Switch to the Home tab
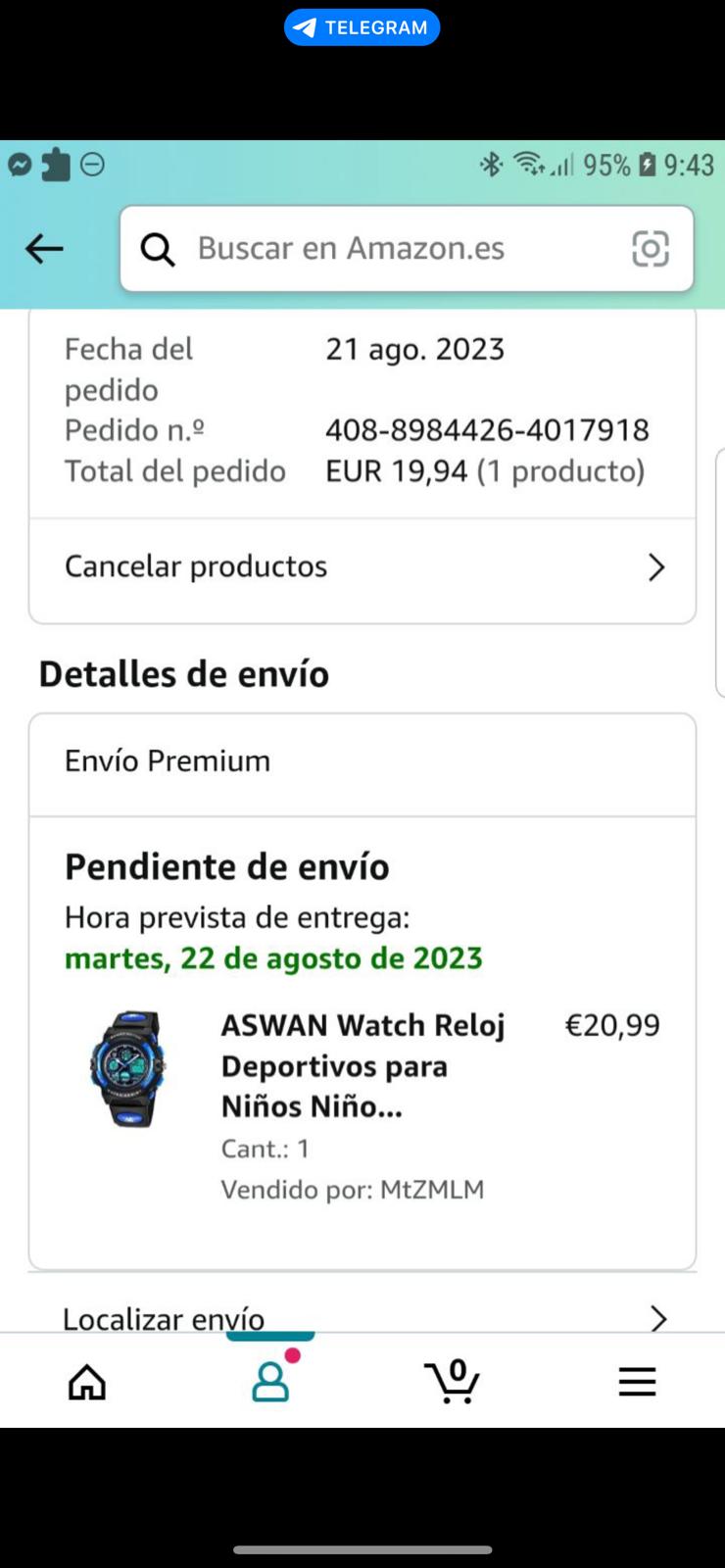 (87, 1382)
